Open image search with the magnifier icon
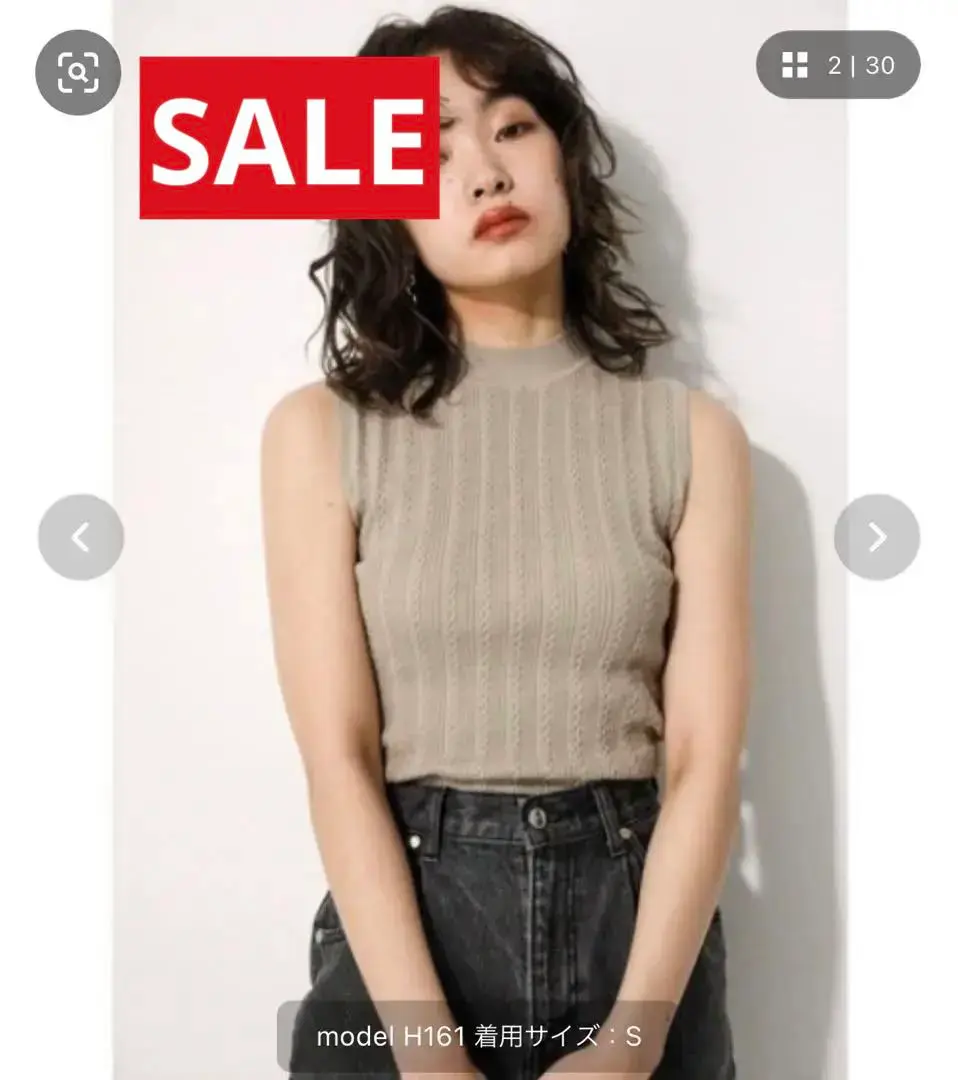 [x=78, y=72]
